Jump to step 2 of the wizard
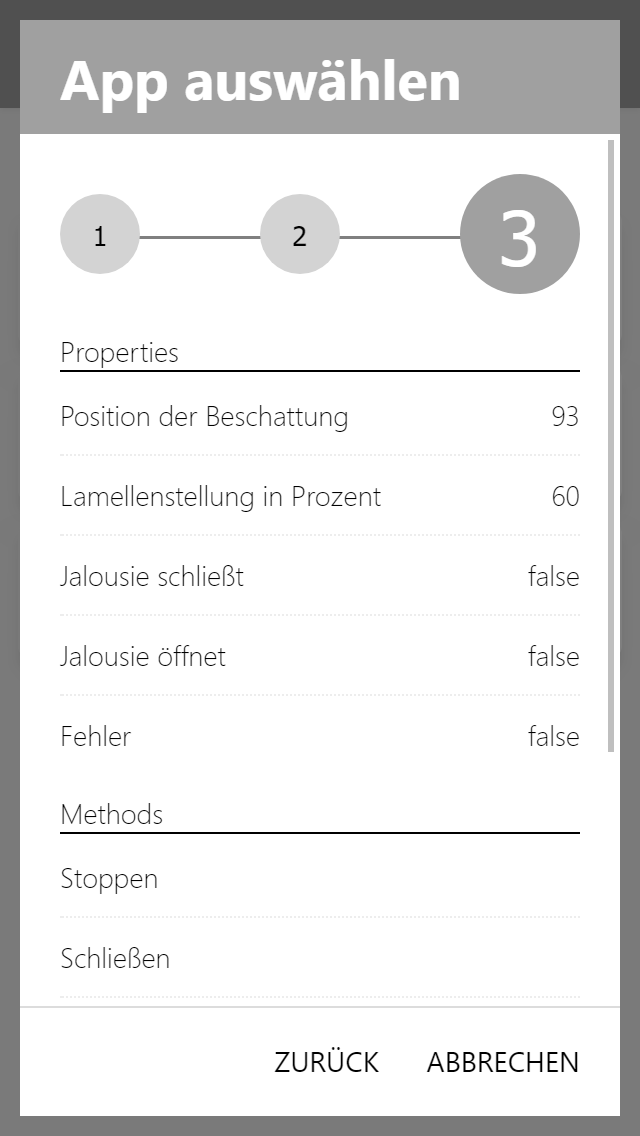 tap(299, 235)
